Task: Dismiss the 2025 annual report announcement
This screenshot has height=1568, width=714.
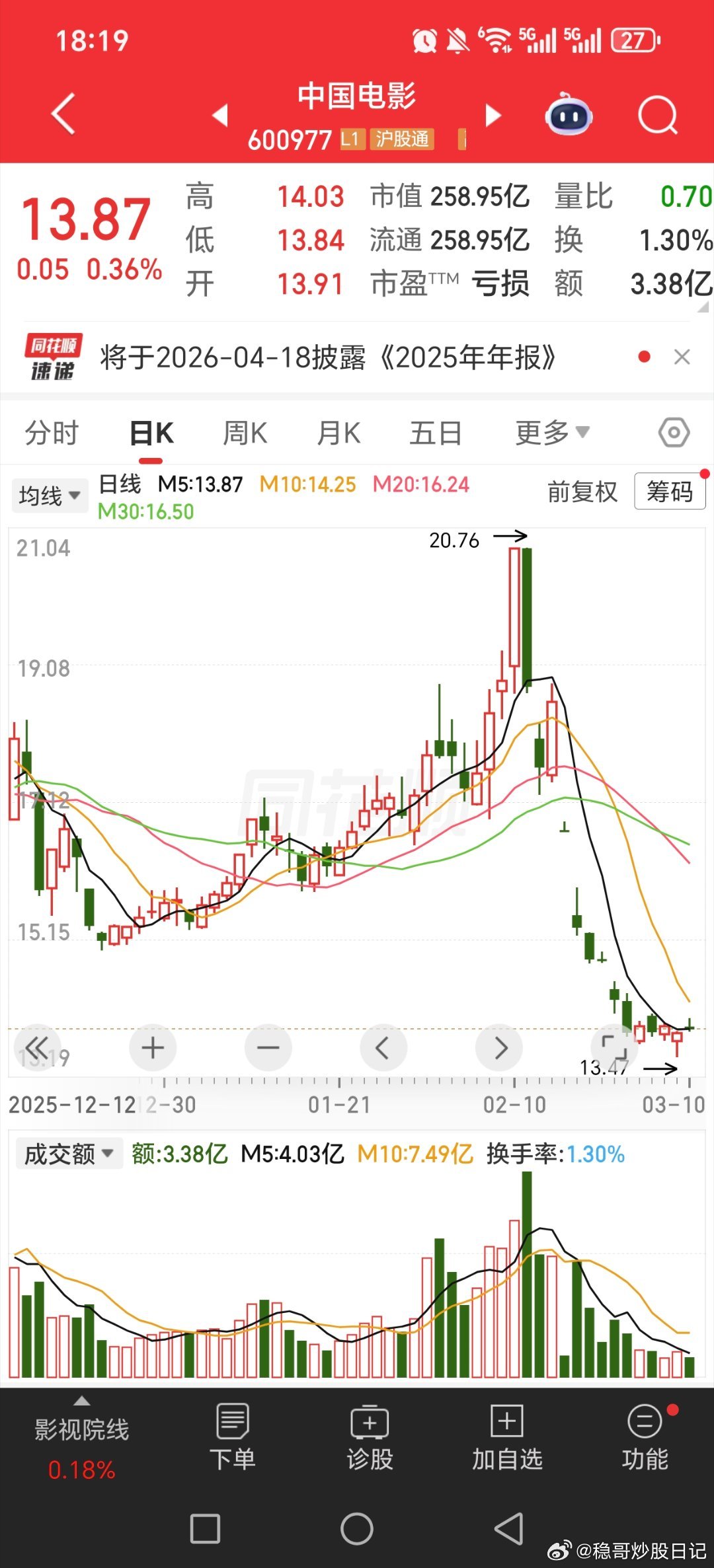Action: tap(683, 357)
